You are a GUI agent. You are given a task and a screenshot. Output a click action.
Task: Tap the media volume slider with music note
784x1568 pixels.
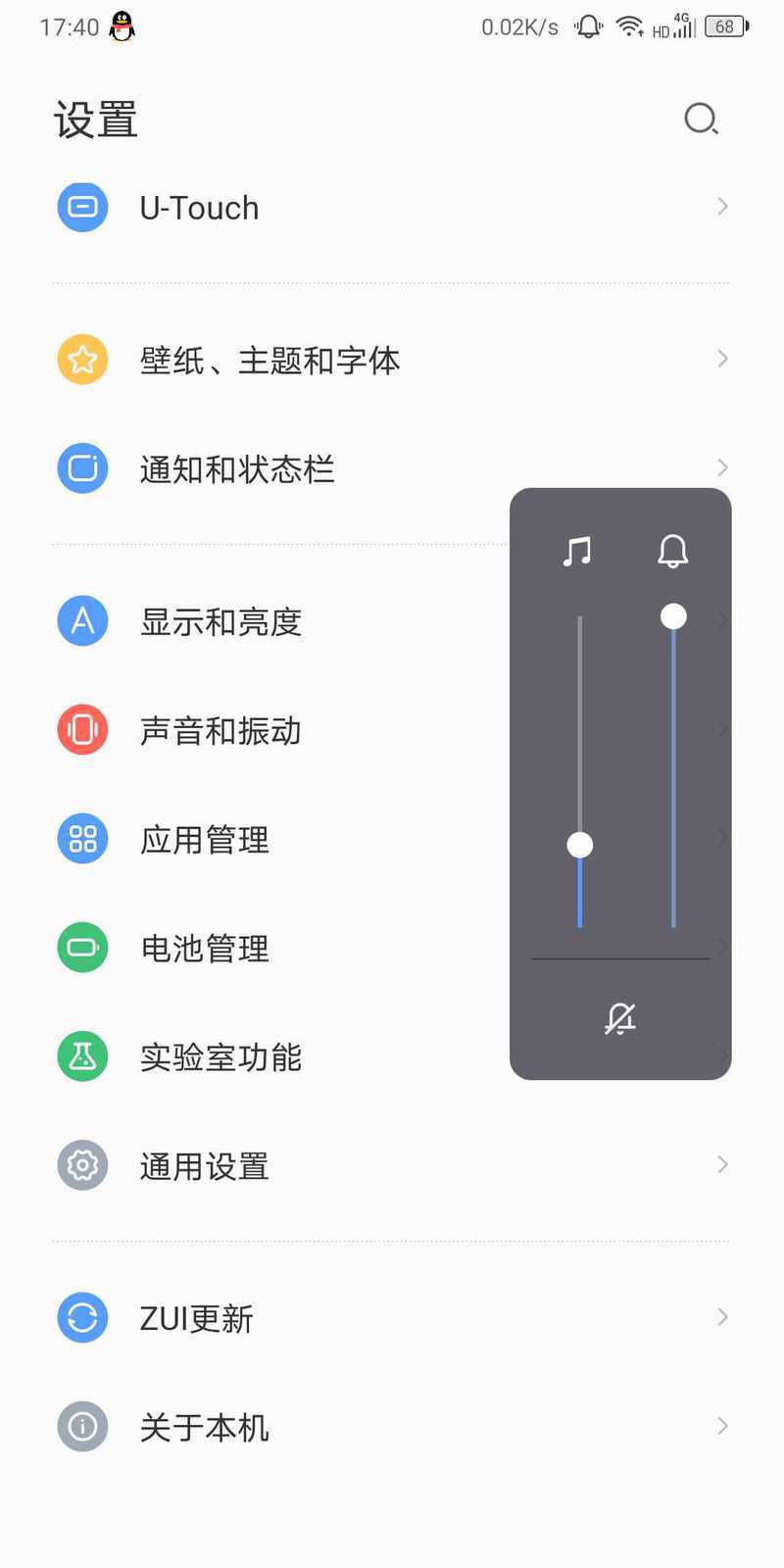click(580, 771)
